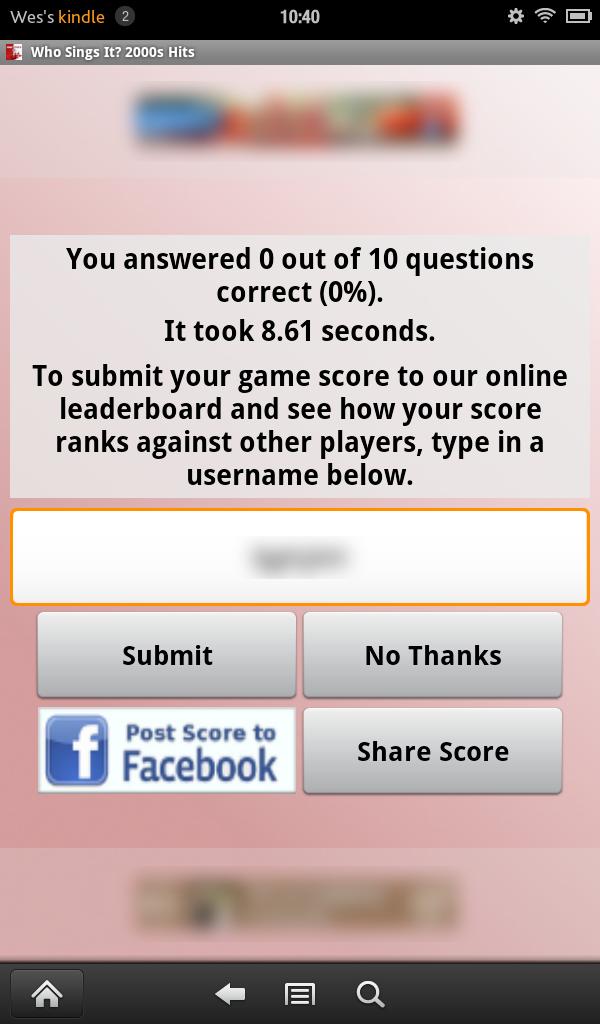Go to the Kindle home screen
This screenshot has width=600, height=1024.
click(47, 994)
